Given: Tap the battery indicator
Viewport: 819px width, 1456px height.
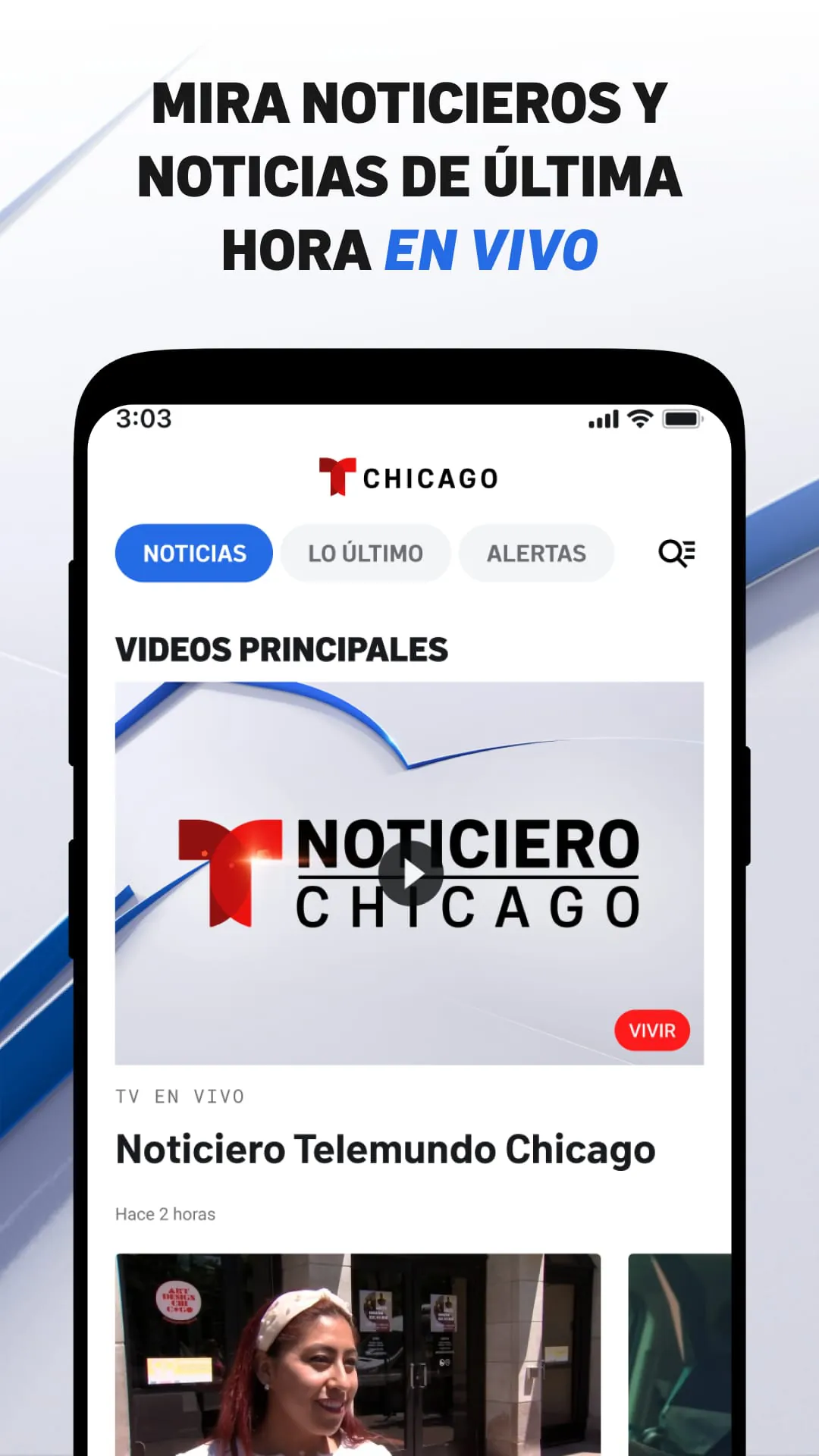Looking at the screenshot, I should (x=679, y=418).
